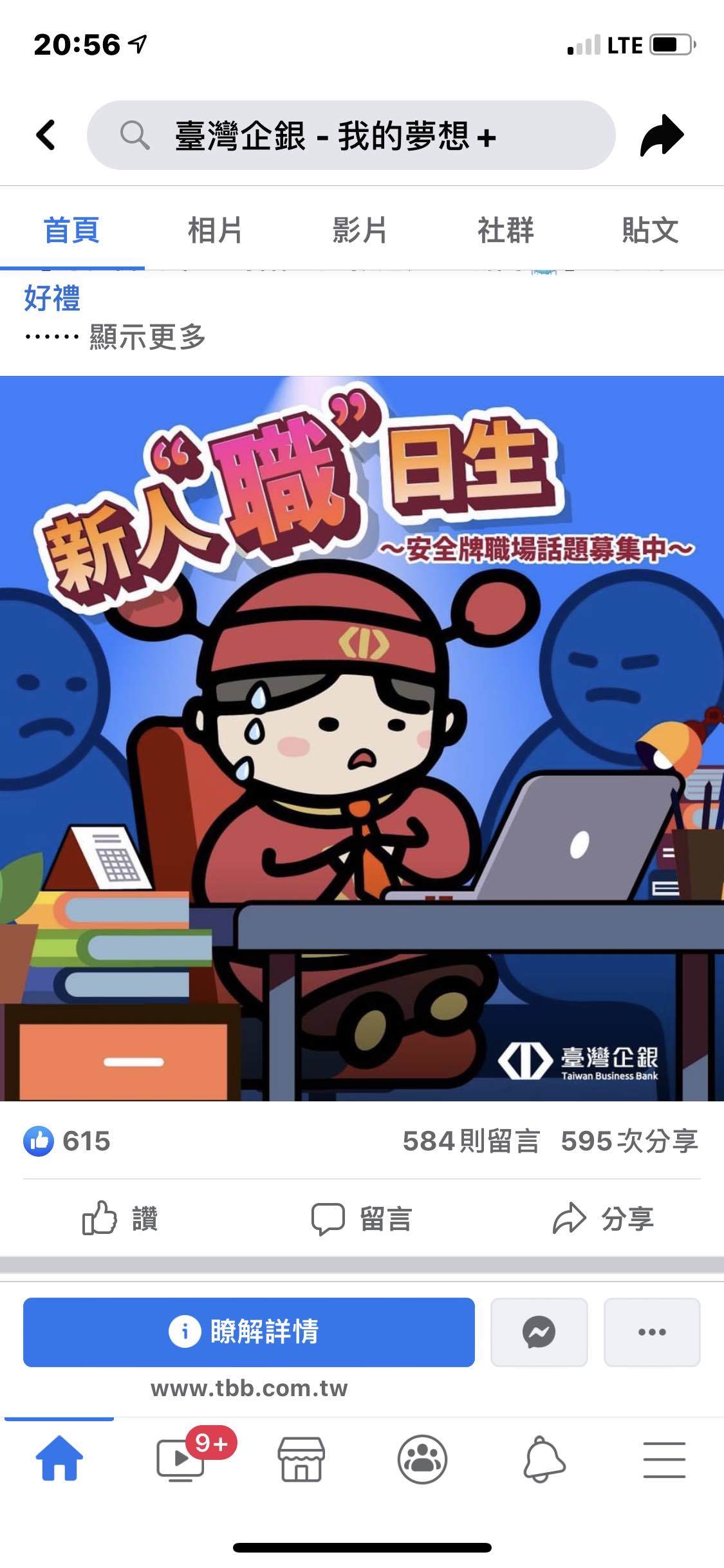
Task: Open the notifications bell
Action: click(x=544, y=1460)
